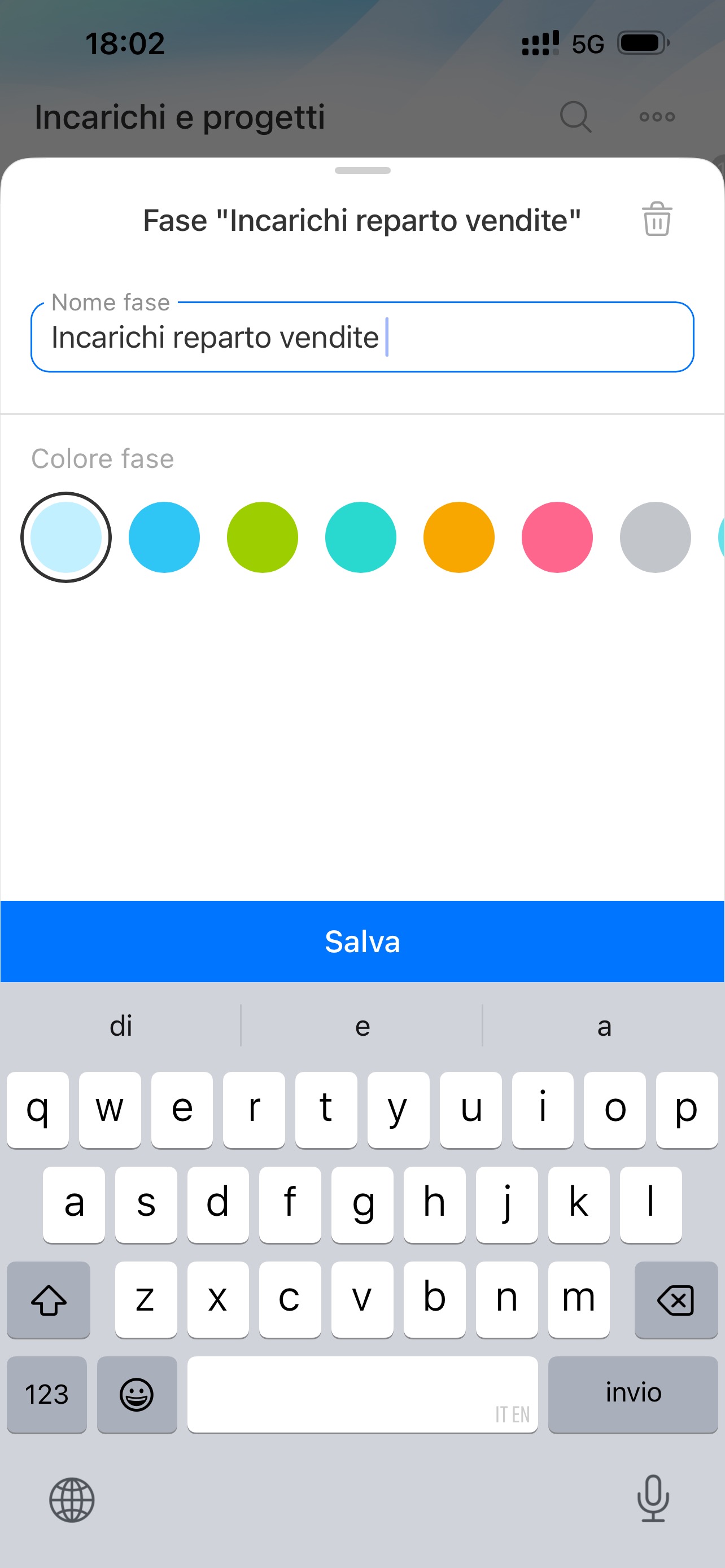725x1568 pixels.
Task: Open the emoji keyboard
Action: [x=137, y=1394]
